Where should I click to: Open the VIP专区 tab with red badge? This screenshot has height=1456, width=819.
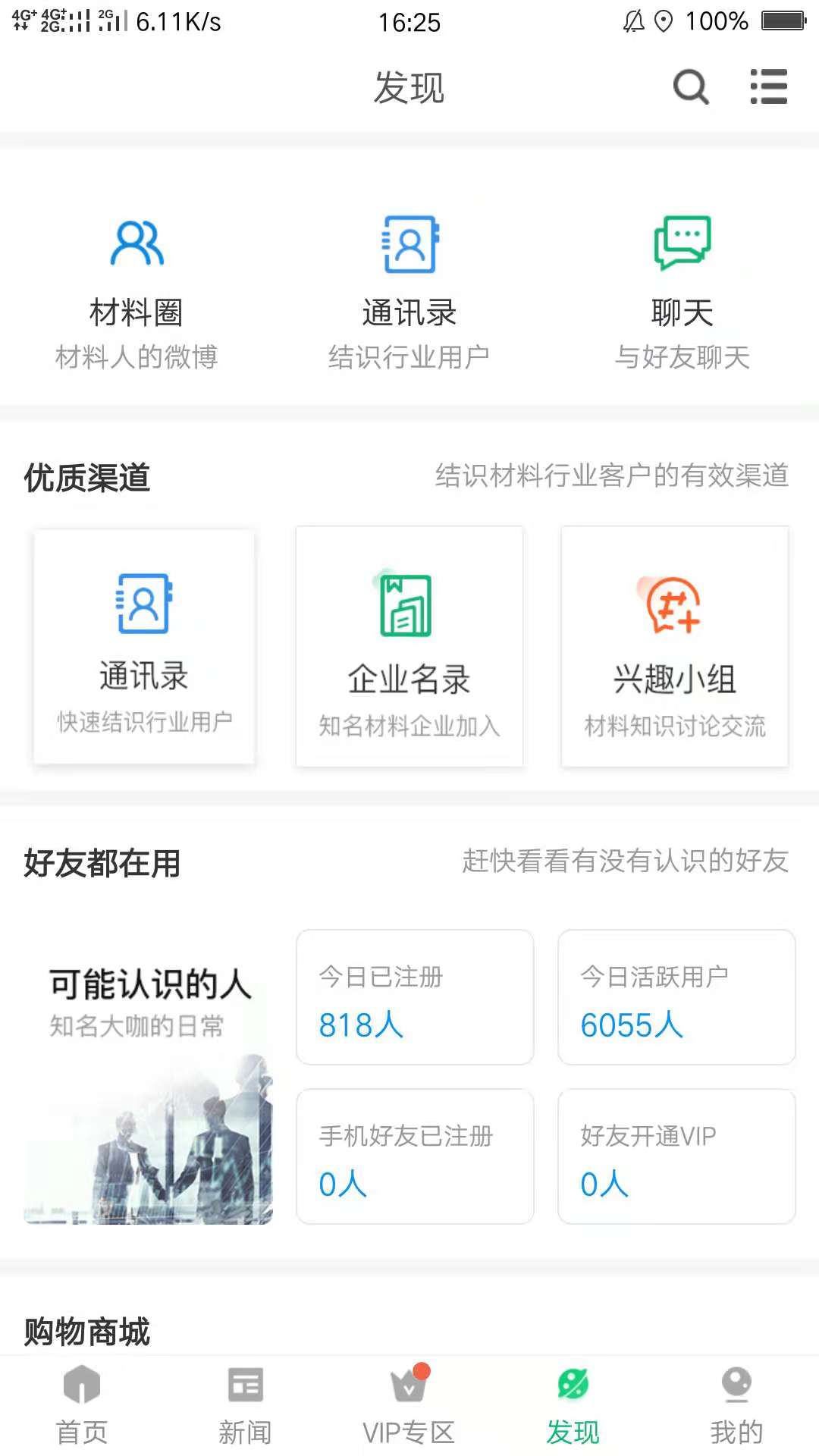(409, 1407)
